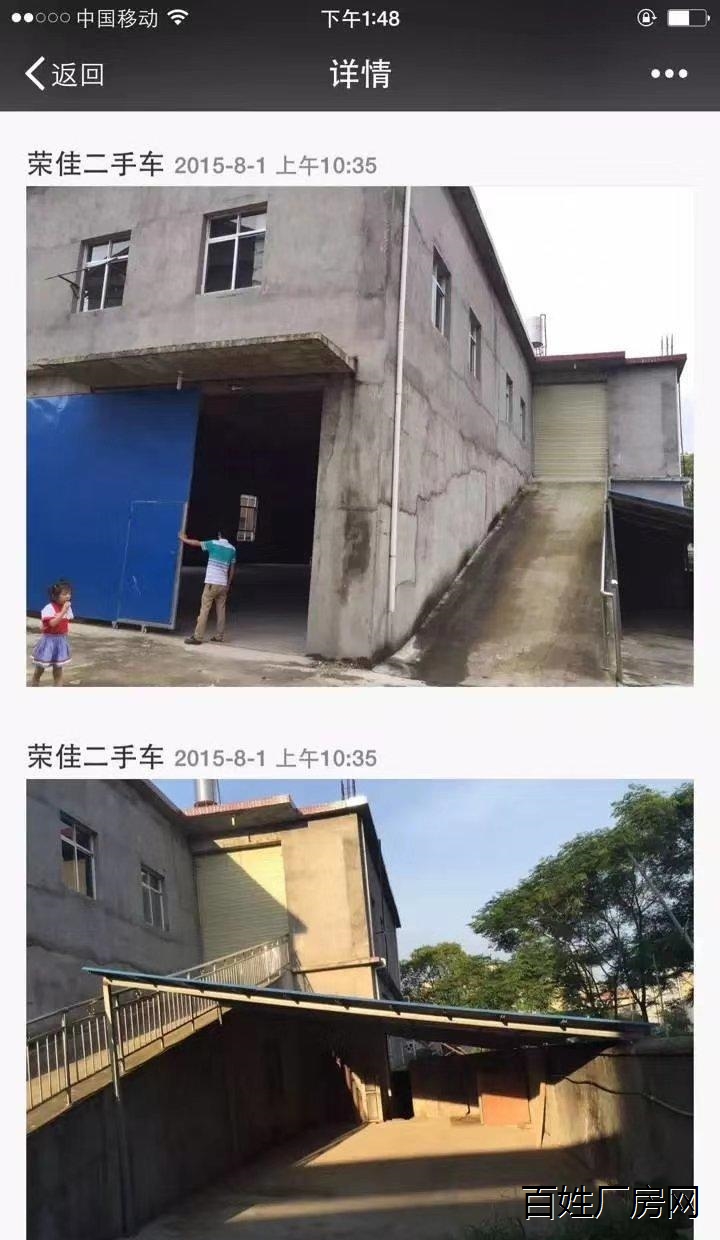Open the three-dot overflow menu
Image resolution: width=720 pixels, height=1240 pixels.
tap(668, 74)
